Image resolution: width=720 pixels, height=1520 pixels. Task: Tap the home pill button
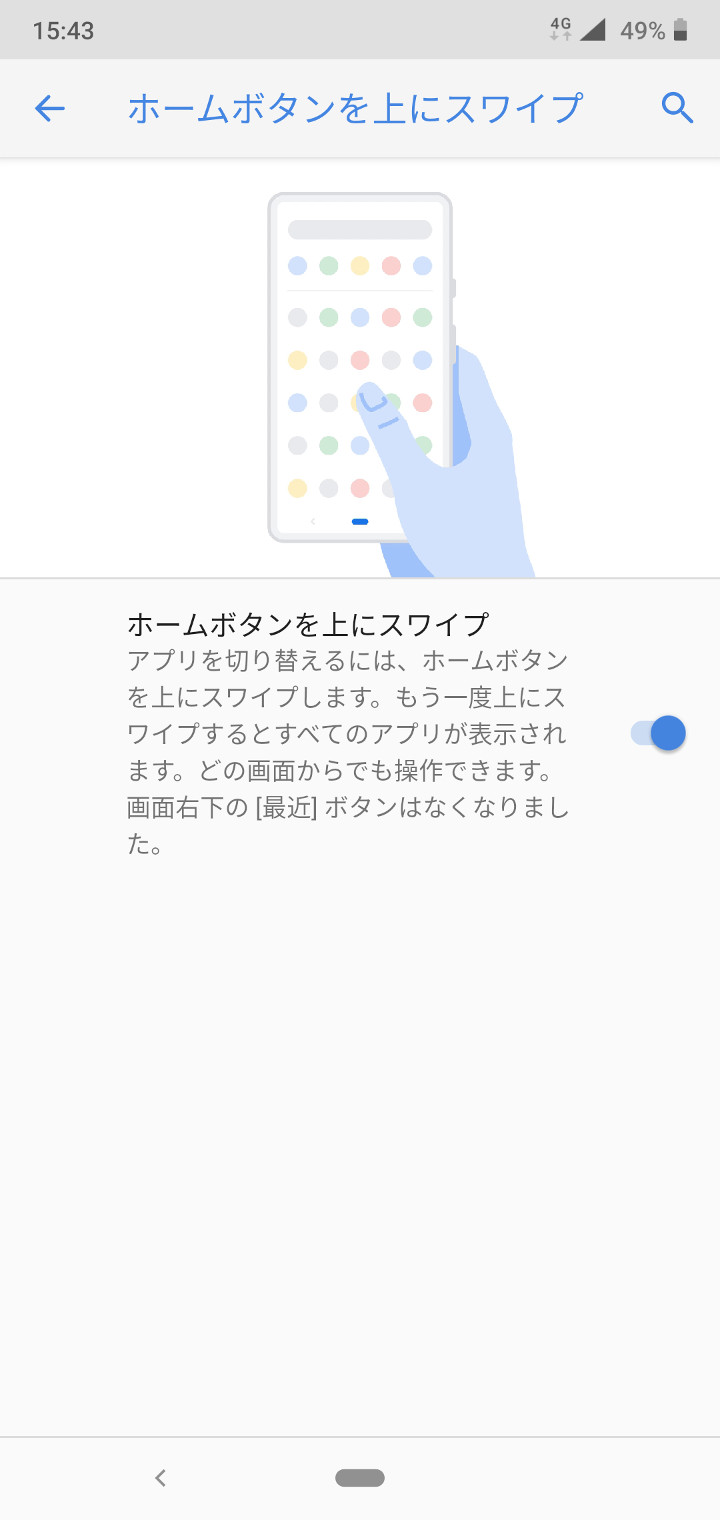click(x=360, y=1477)
